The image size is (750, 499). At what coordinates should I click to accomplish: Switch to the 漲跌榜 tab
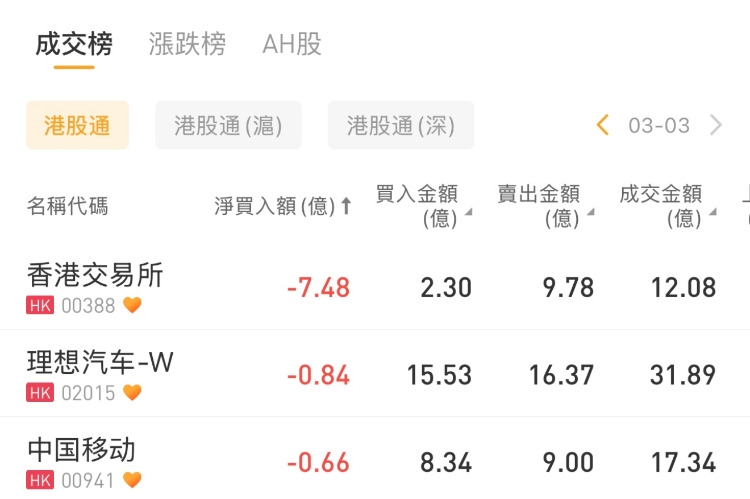pyautogui.click(x=187, y=44)
